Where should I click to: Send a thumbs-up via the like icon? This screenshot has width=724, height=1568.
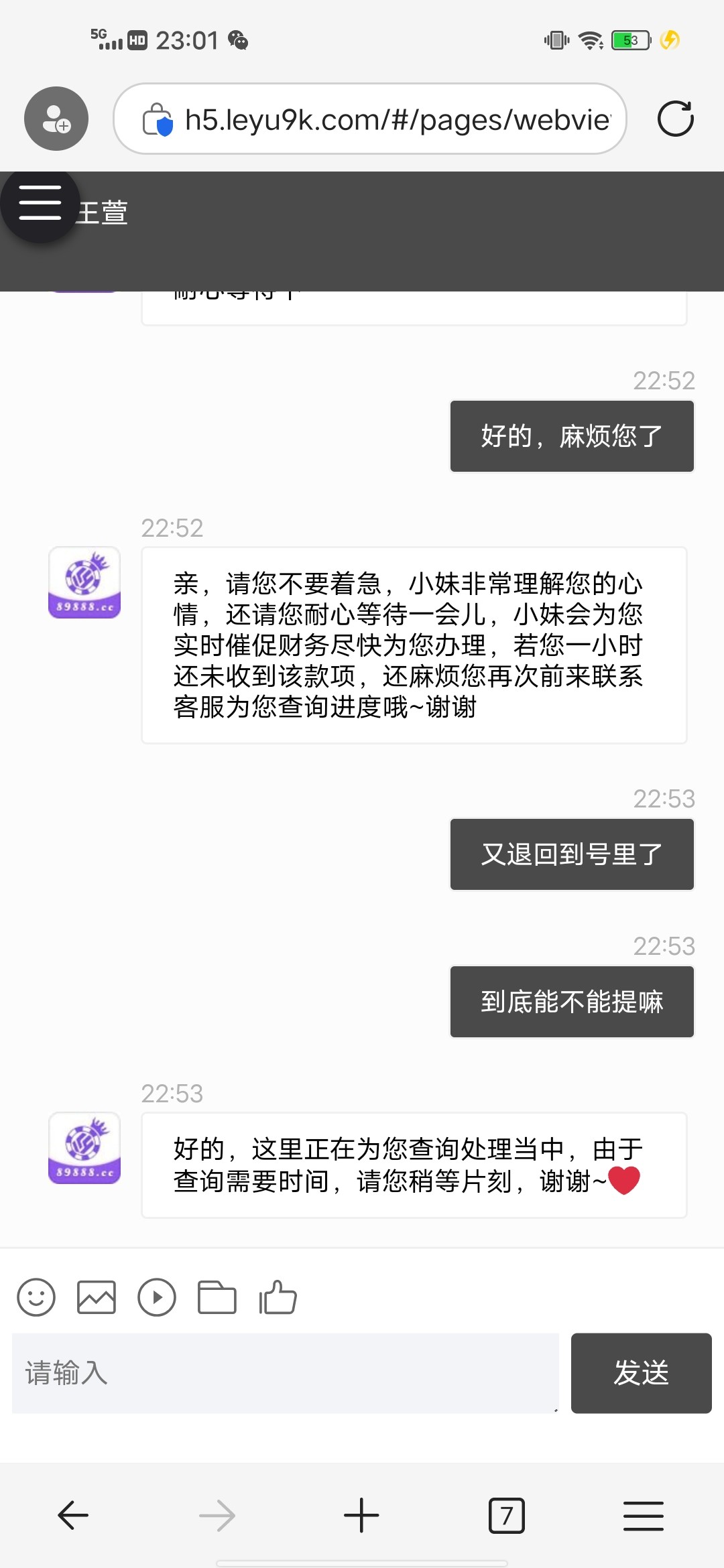(278, 1297)
